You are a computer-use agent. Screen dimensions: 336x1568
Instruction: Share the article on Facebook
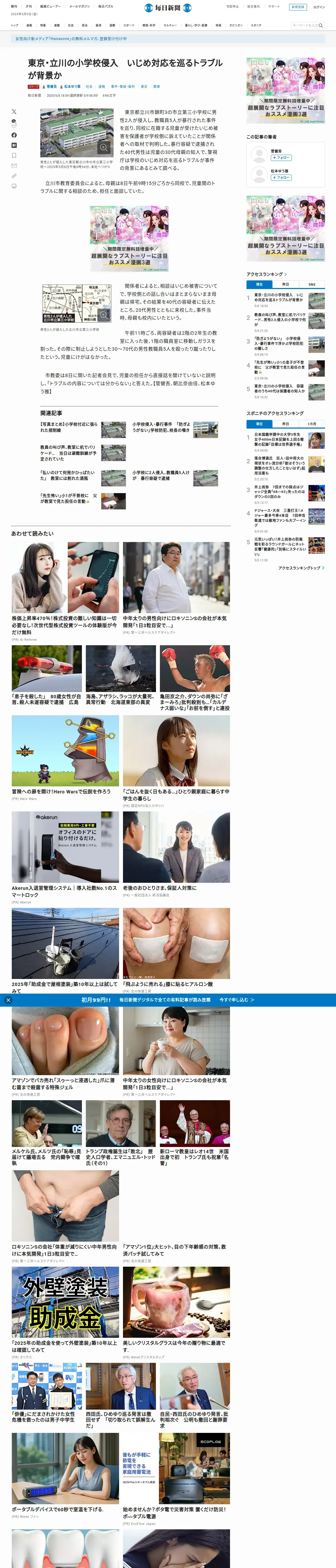click(x=14, y=135)
